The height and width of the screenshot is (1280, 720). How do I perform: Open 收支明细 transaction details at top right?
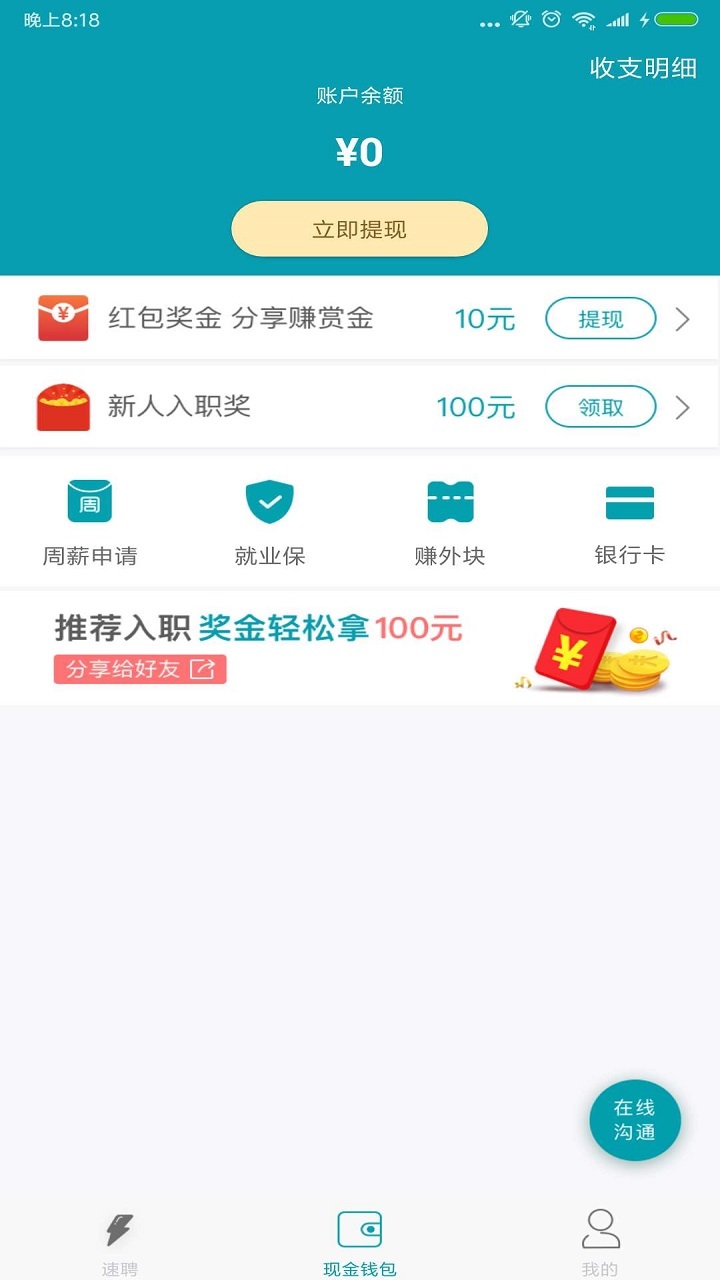[644, 70]
